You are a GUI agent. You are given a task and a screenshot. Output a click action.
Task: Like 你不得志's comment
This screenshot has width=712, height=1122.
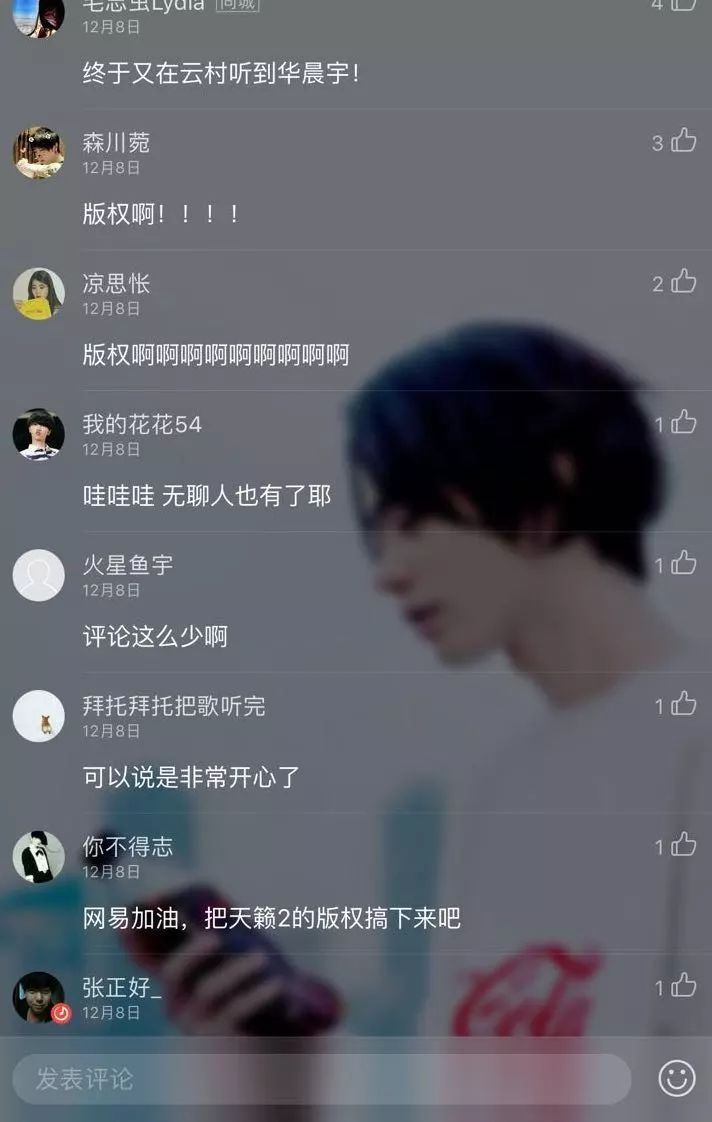pyautogui.click(x=684, y=846)
